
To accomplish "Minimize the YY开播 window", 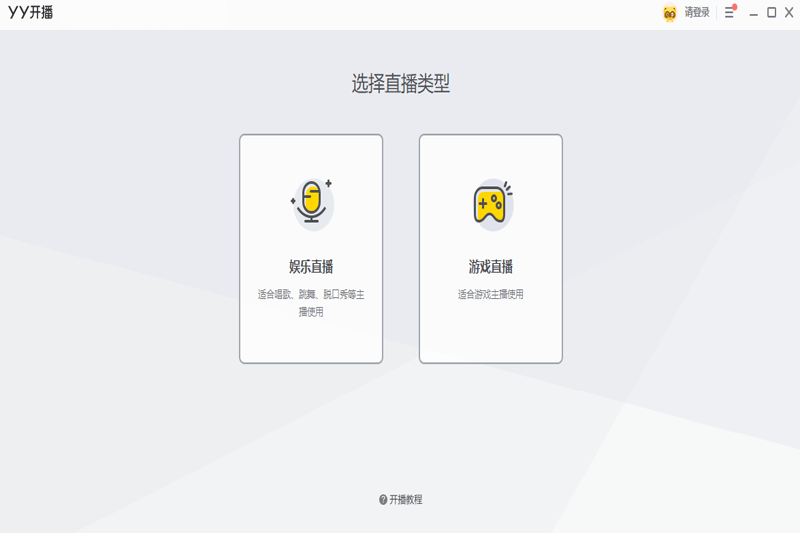I will click(754, 13).
